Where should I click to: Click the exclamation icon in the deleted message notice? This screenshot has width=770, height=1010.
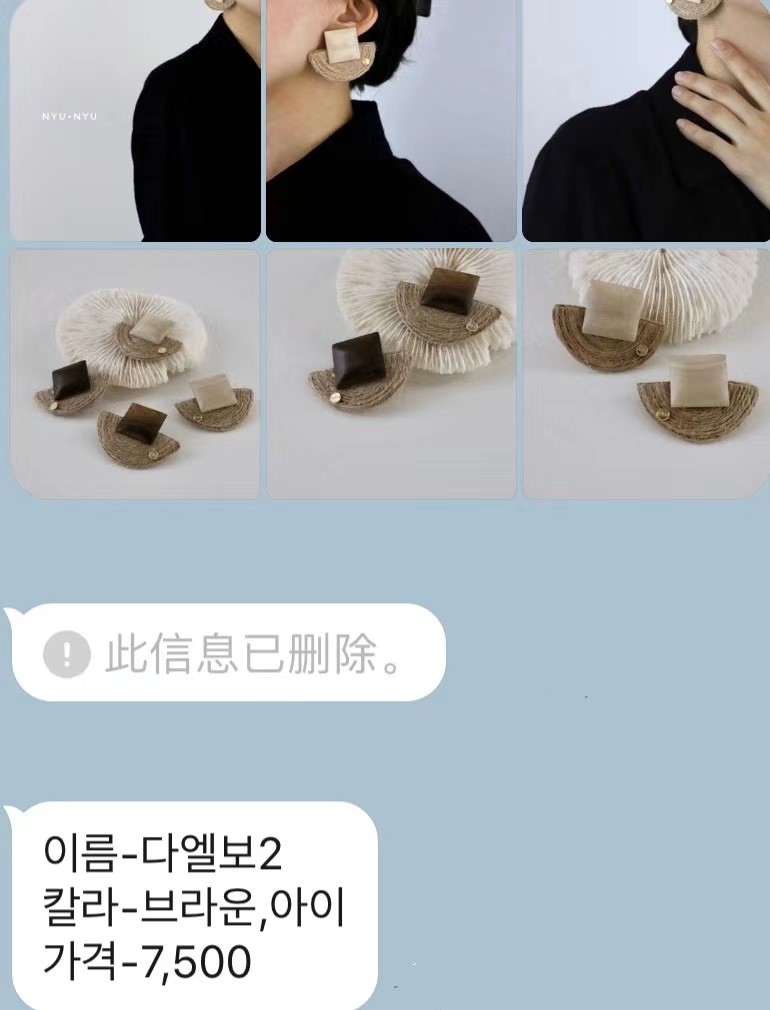pos(66,651)
